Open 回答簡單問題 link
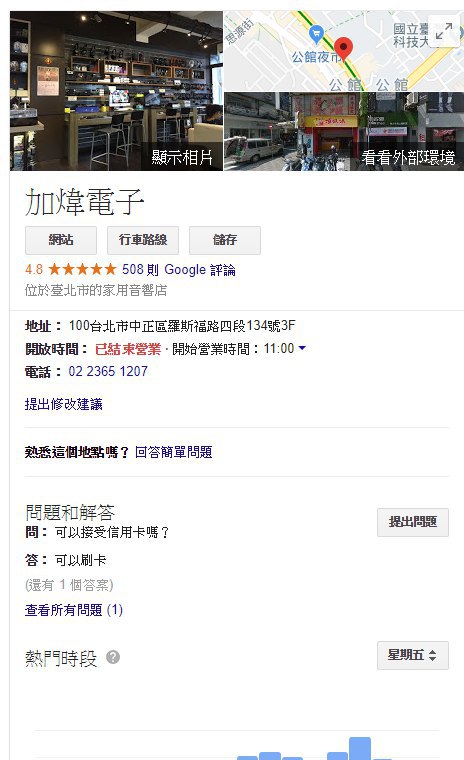The width and height of the screenshot is (464, 760). pyautogui.click(x=174, y=452)
